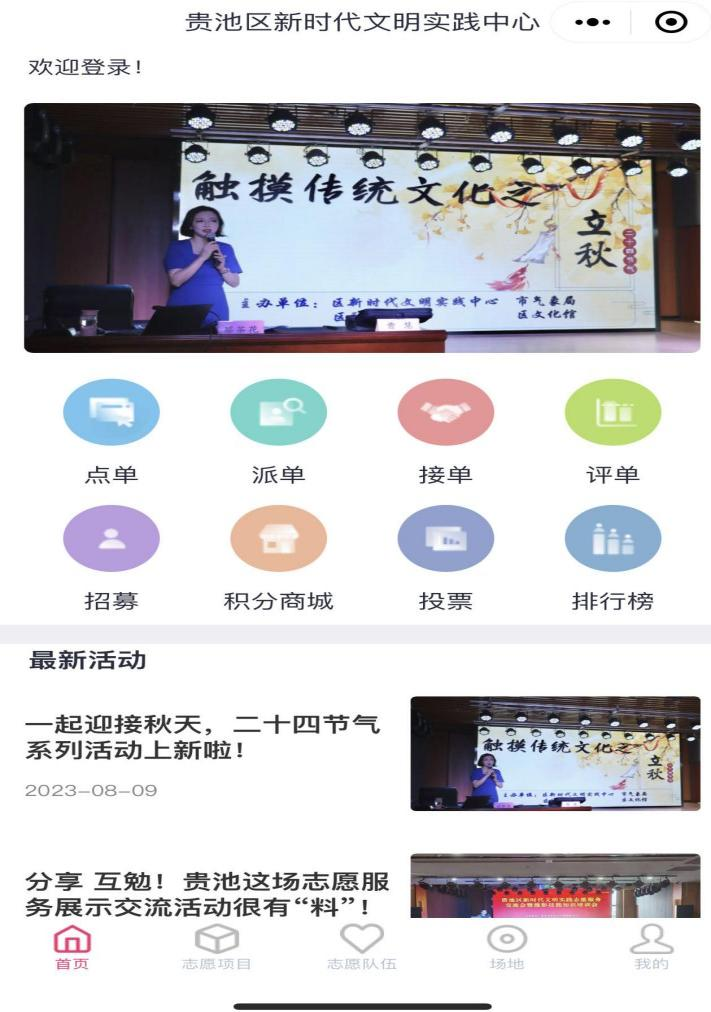The image size is (711, 1012).
Task: Open article 分享 互勉！贵池这场志愿服务展示交流活动
Action: 206,894
